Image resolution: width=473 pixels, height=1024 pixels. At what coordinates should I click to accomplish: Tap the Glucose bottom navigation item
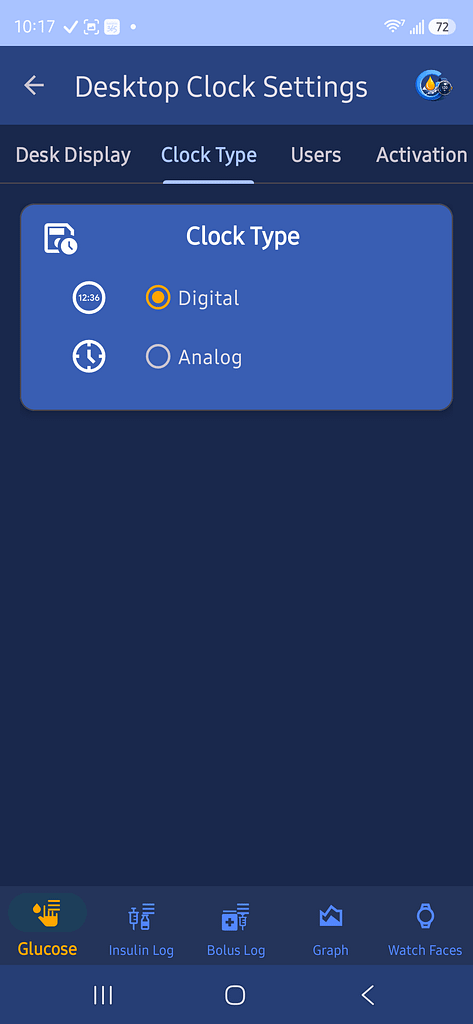(47, 927)
